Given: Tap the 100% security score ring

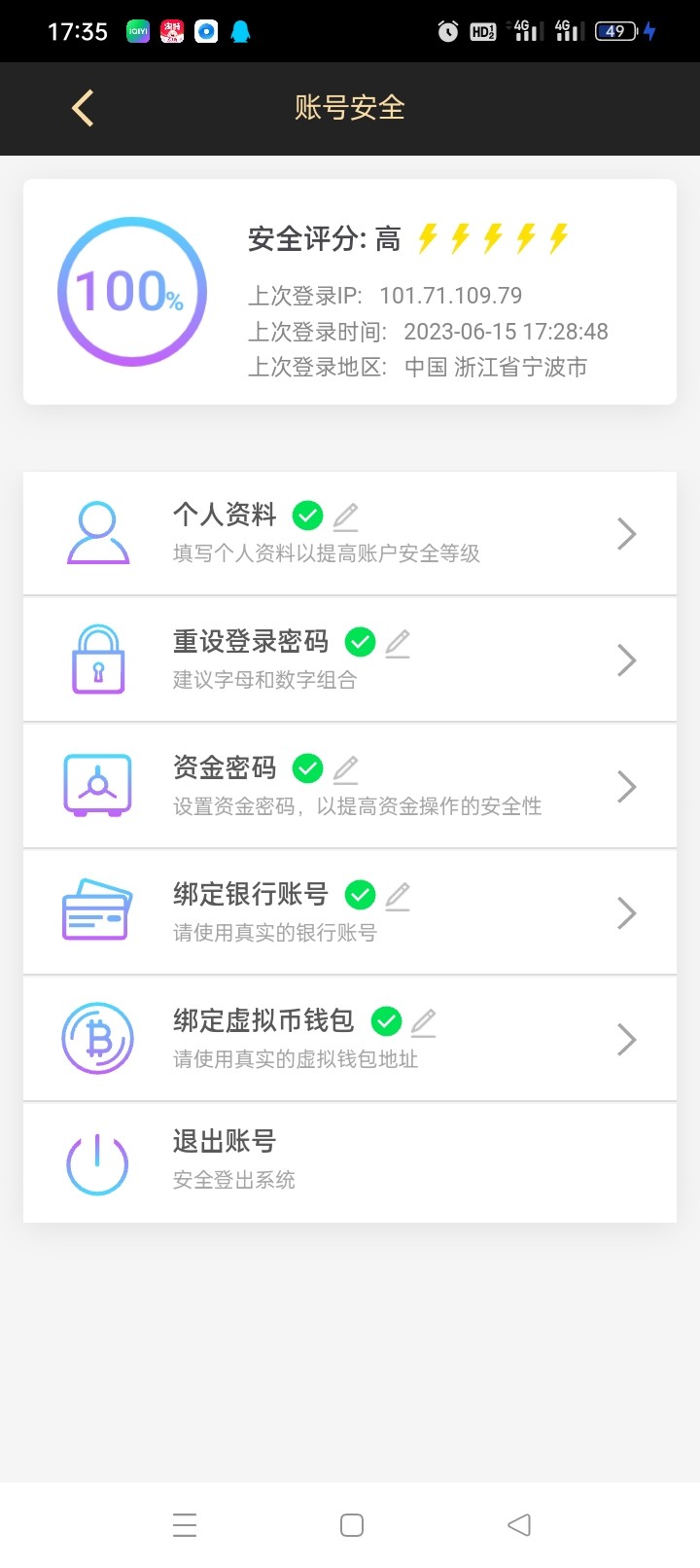Looking at the screenshot, I should (132, 291).
